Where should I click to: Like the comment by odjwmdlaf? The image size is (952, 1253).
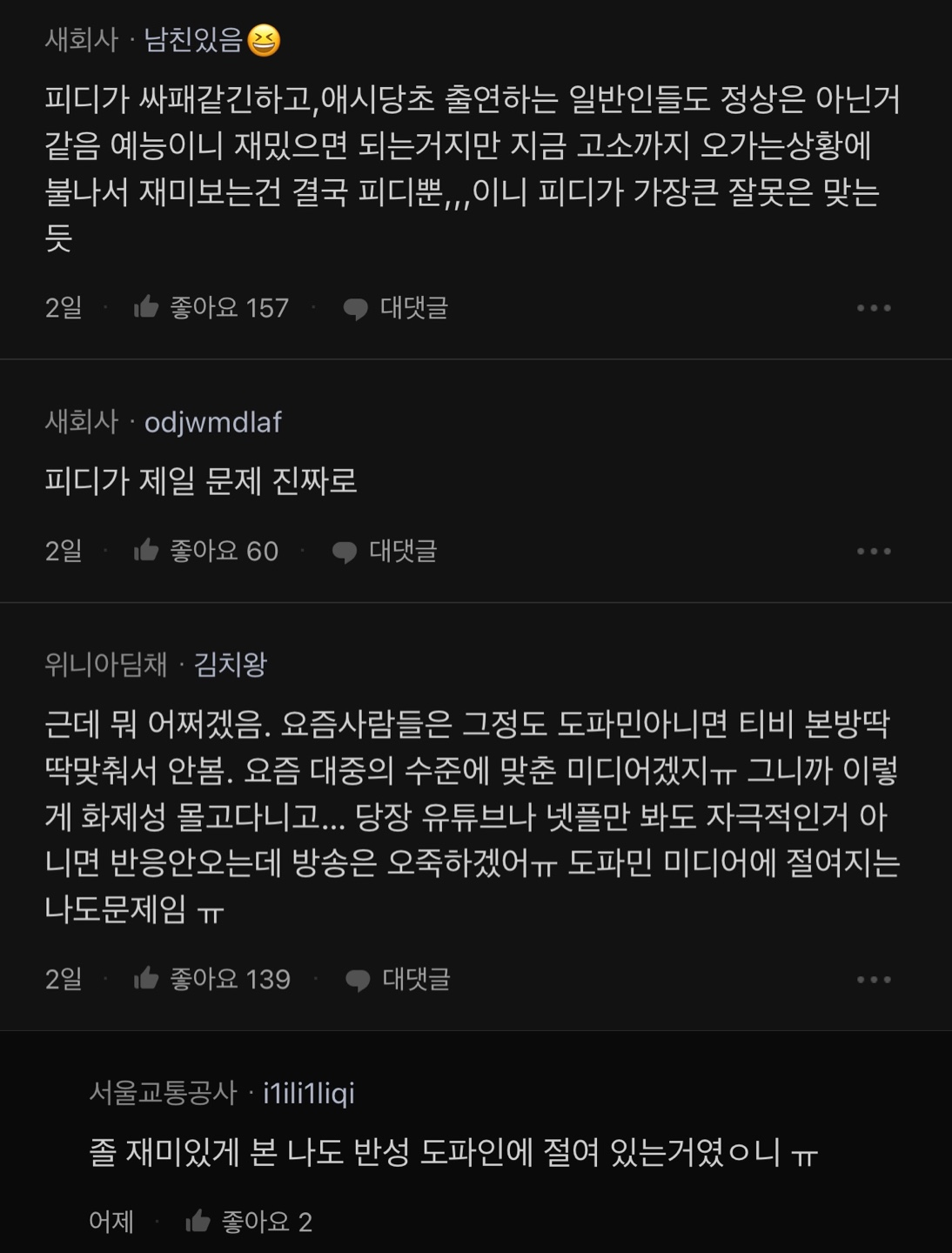(148, 551)
